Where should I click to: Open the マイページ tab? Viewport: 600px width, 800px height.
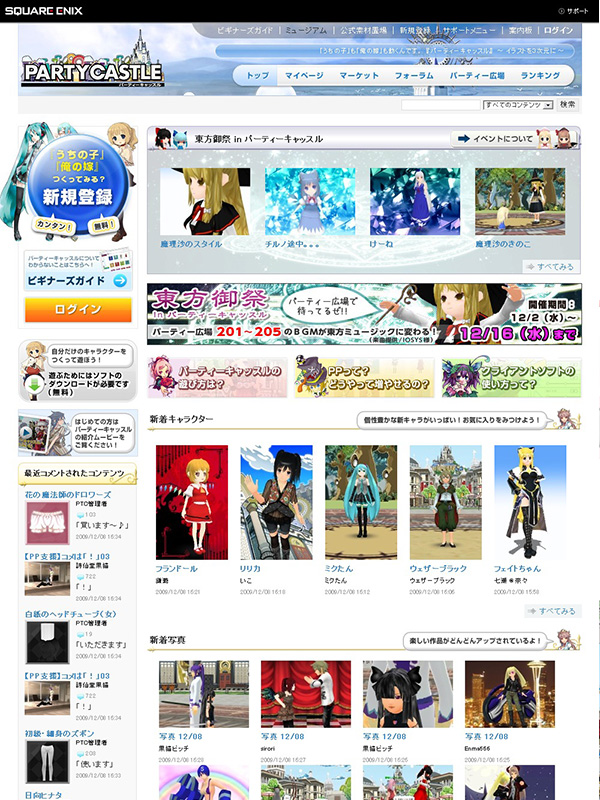pos(304,76)
